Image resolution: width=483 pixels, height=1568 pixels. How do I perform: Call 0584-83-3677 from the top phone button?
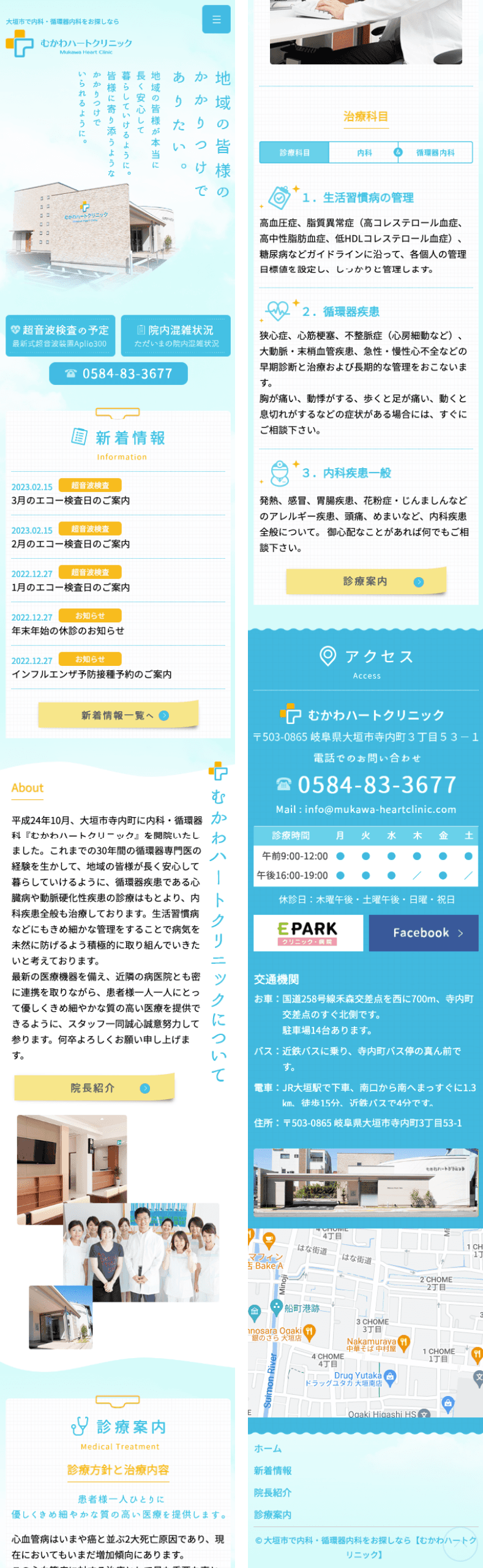coord(118,373)
